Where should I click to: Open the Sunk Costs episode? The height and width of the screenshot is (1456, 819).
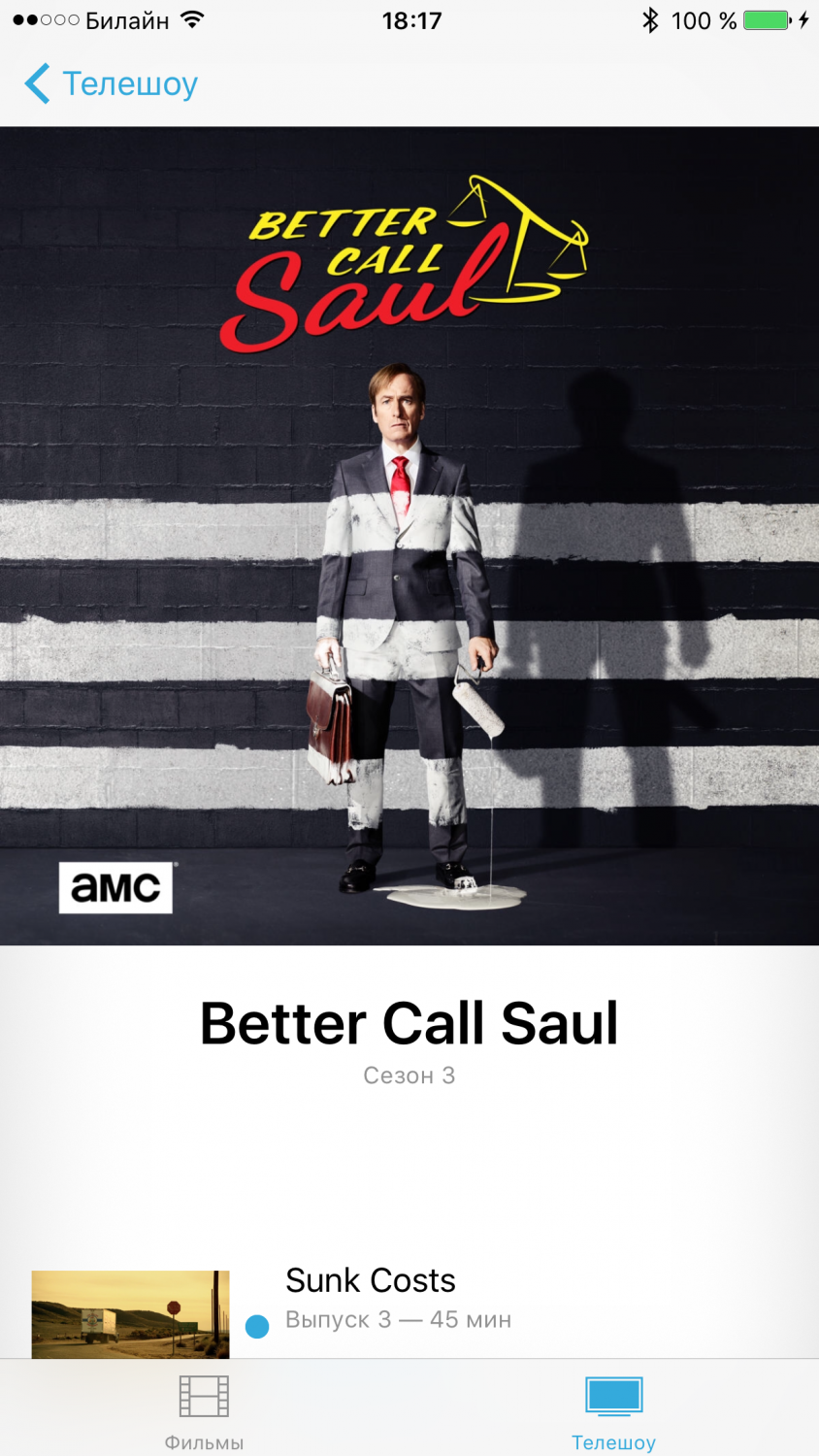click(x=371, y=1281)
